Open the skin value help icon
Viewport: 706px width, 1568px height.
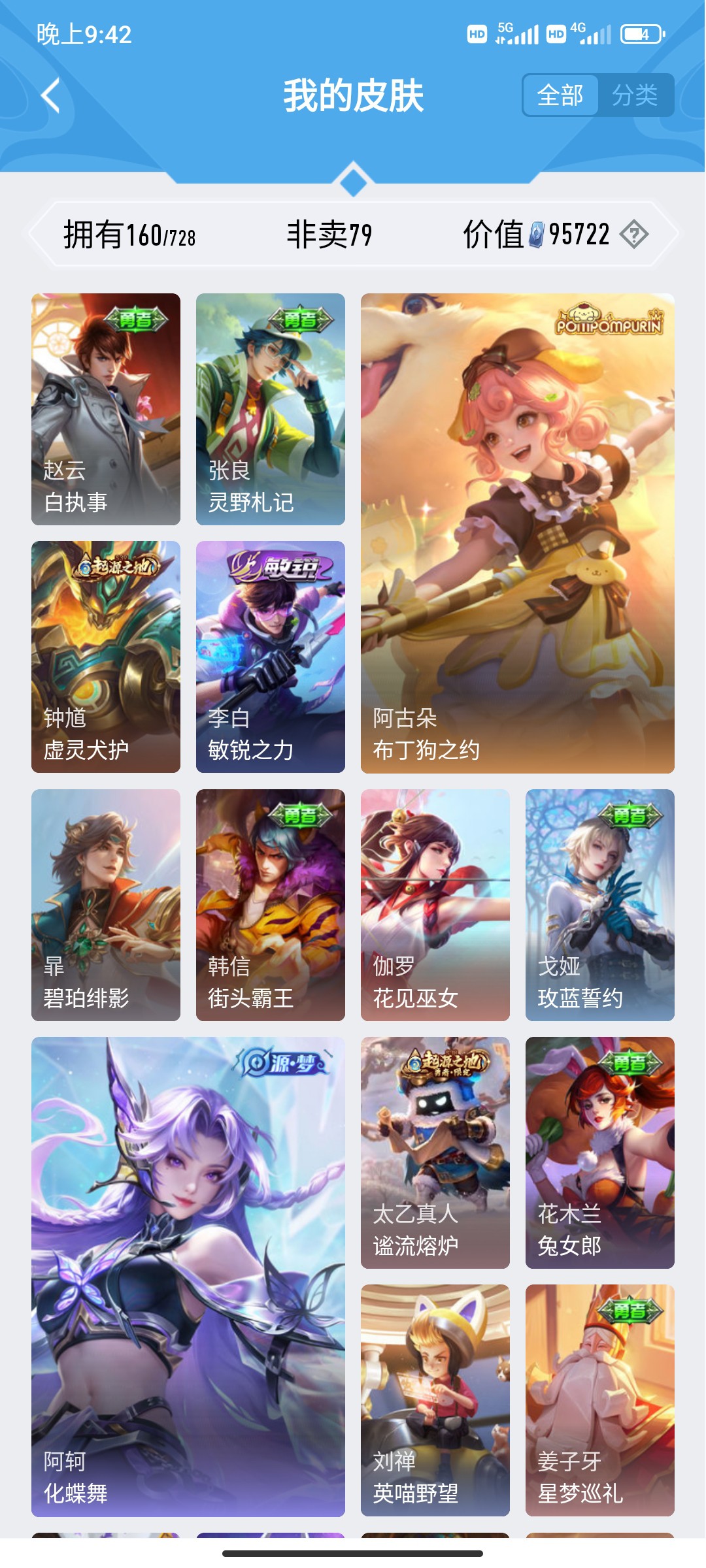(633, 235)
